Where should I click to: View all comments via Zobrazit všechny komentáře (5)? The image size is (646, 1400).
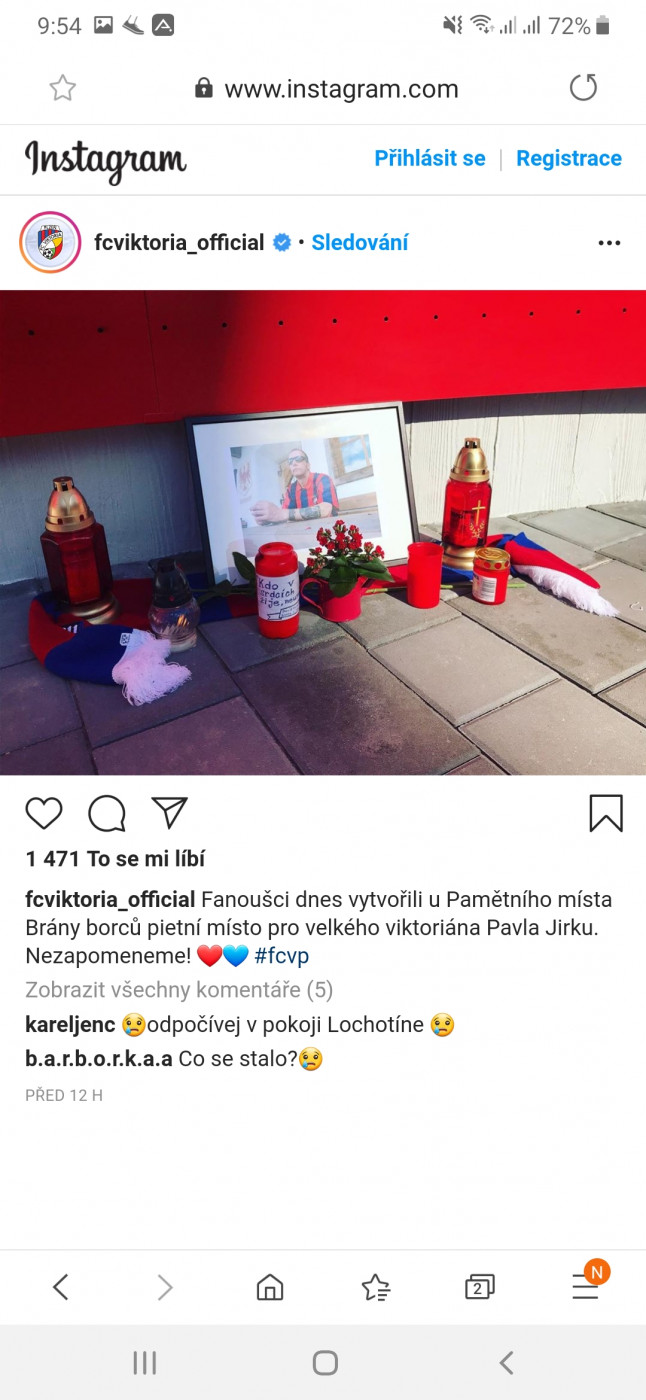[x=179, y=990]
